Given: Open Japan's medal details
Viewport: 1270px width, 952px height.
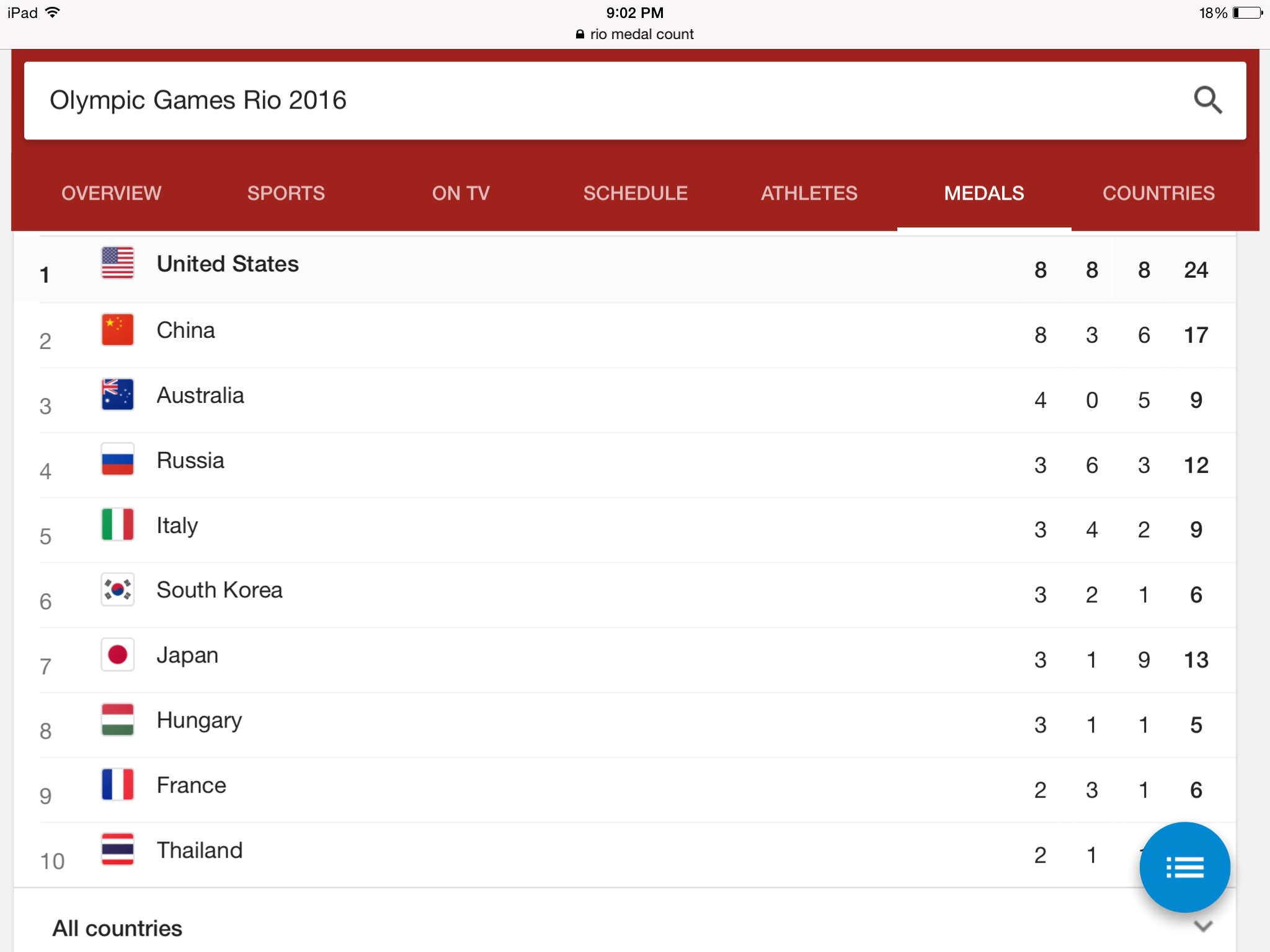Looking at the screenshot, I should point(625,660).
